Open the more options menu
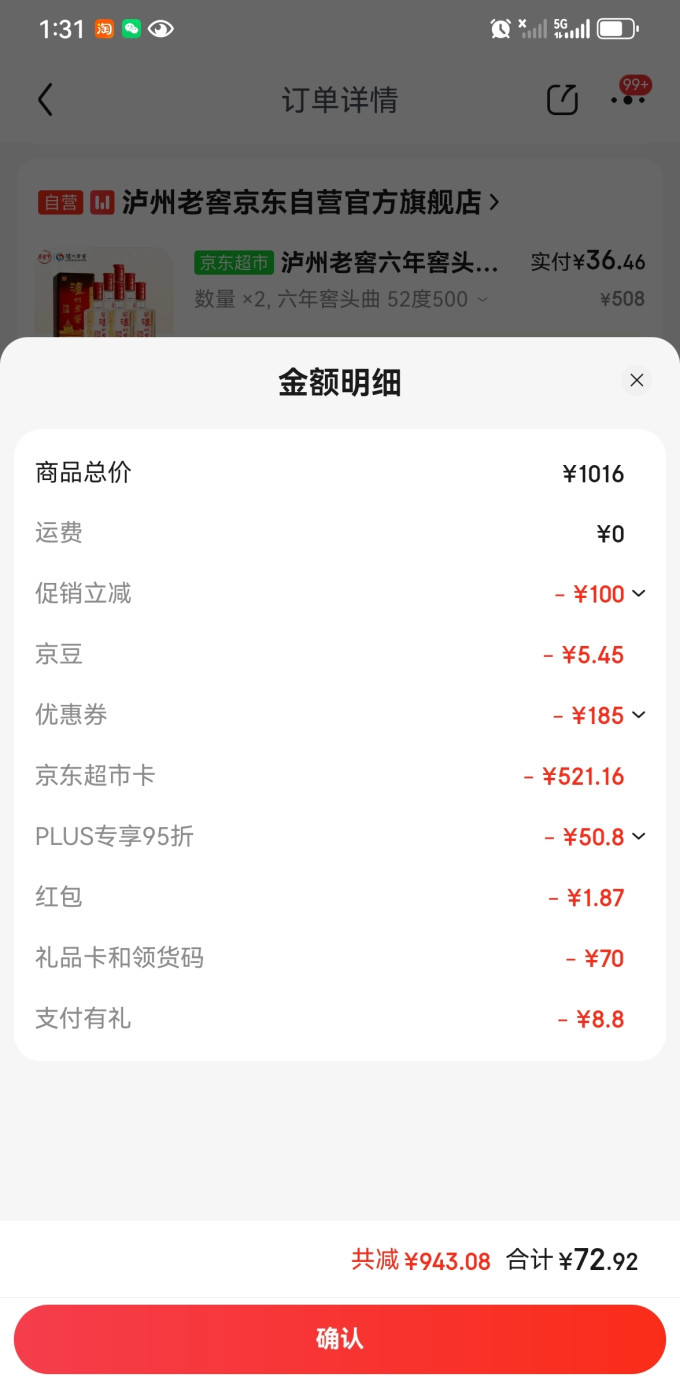Image resolution: width=680 pixels, height=1388 pixels. (628, 99)
